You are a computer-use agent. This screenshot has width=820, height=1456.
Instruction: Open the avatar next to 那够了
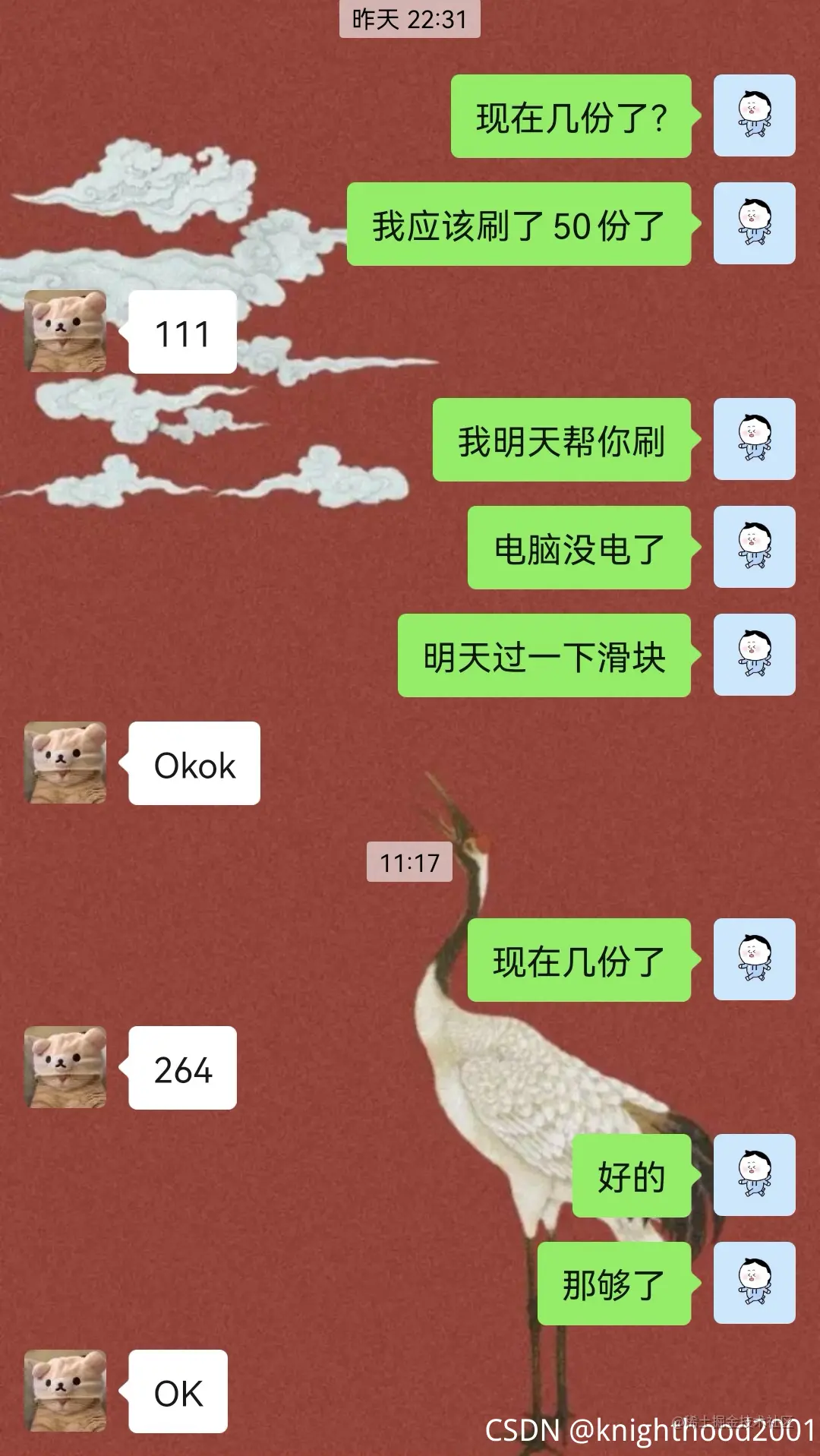tap(754, 1283)
